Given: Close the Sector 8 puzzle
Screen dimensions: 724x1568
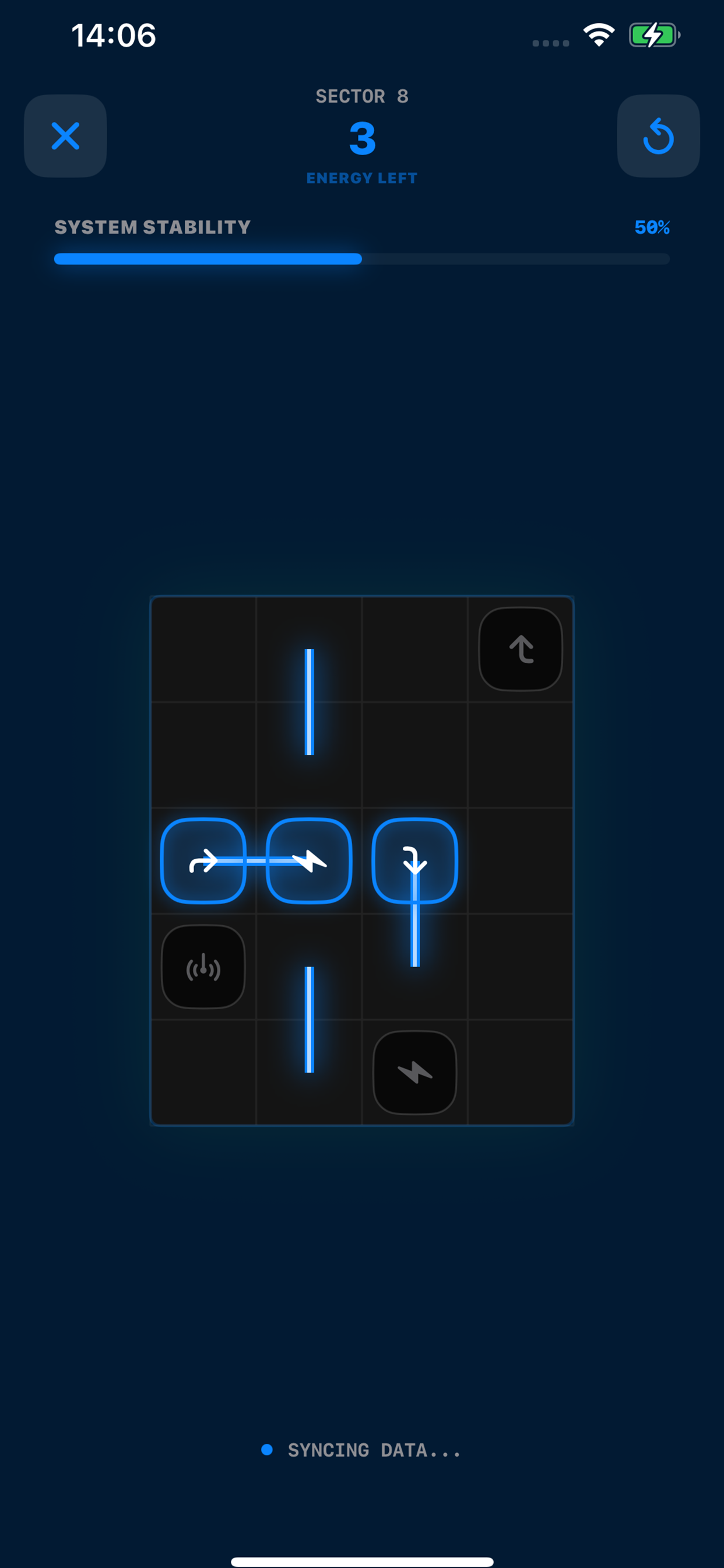Looking at the screenshot, I should [x=65, y=136].
